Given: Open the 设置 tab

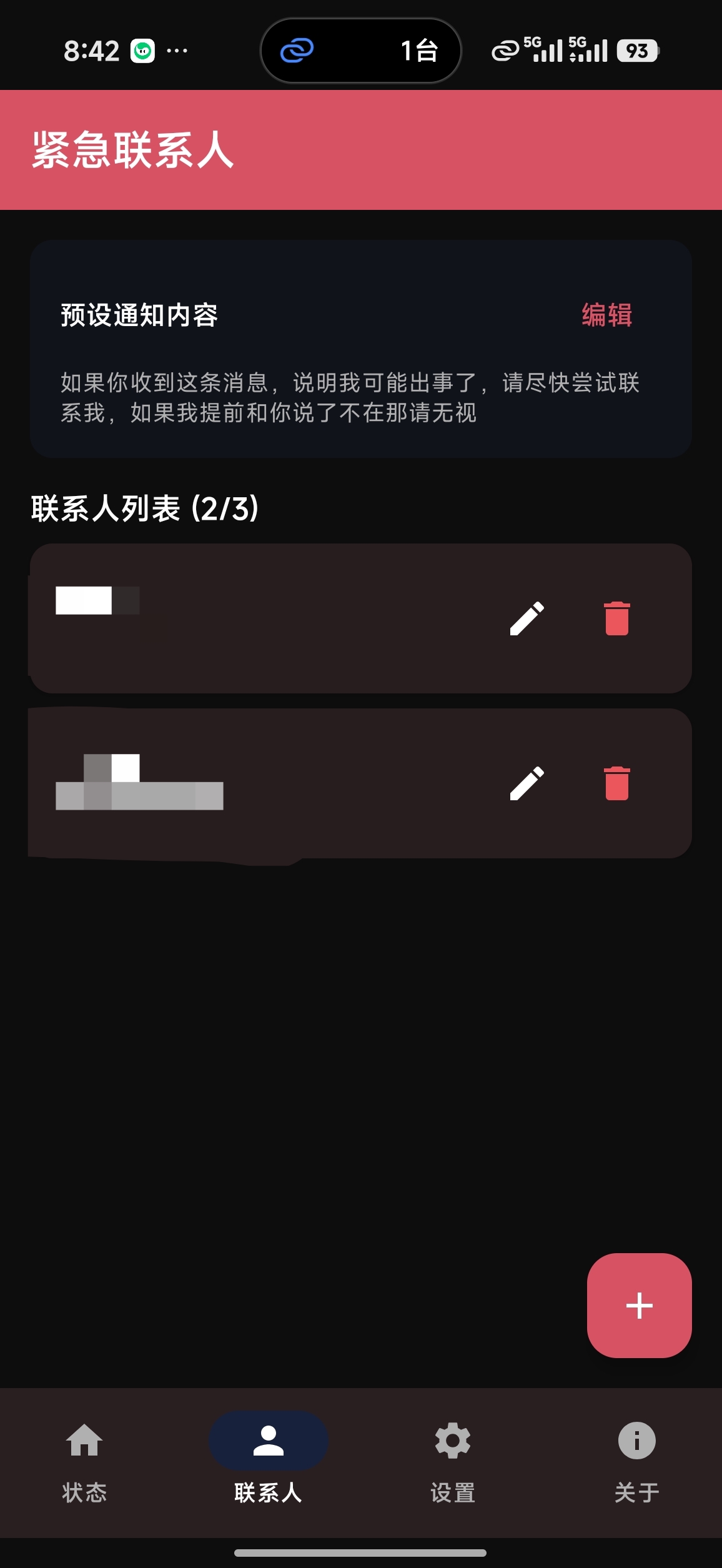Looking at the screenshot, I should point(453,1461).
